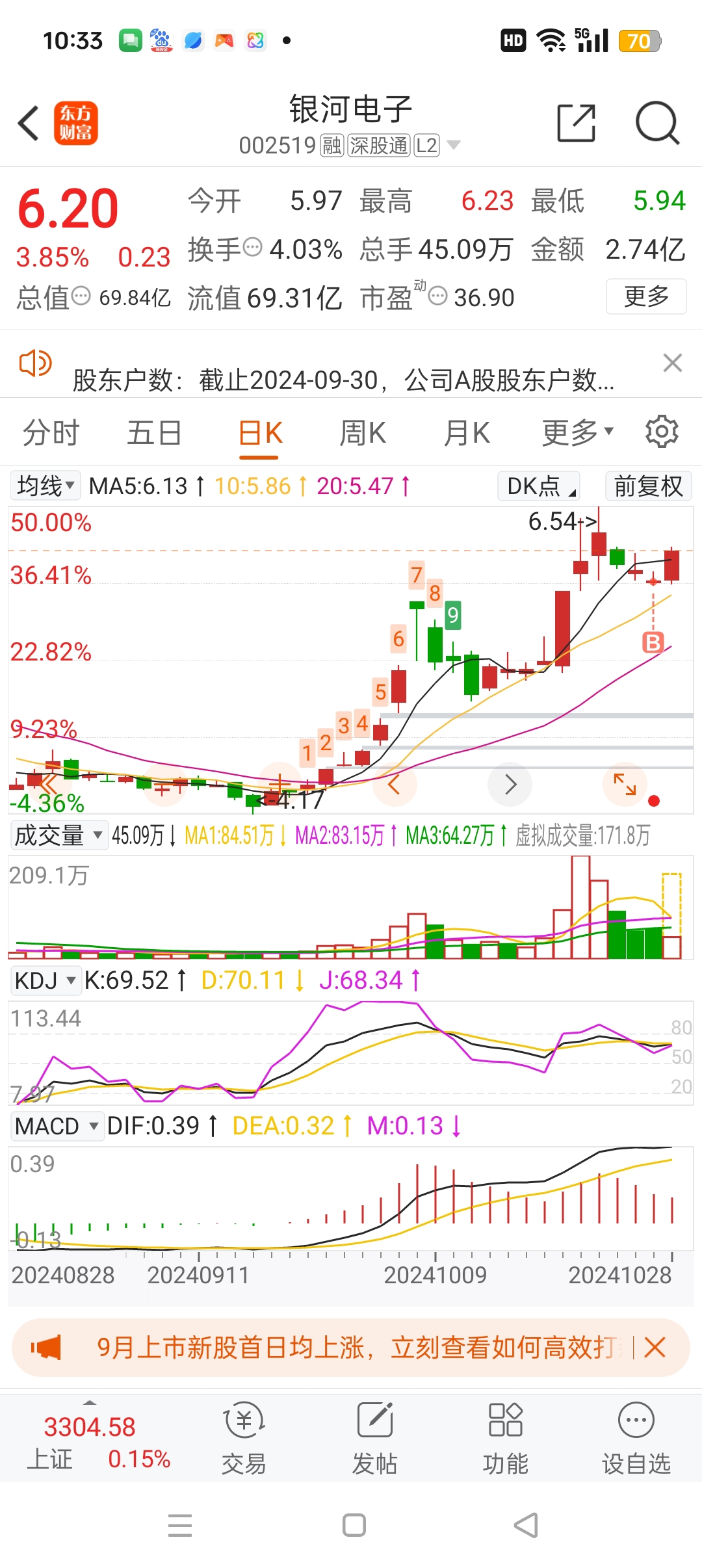This screenshot has height=1568, width=702.
Task: Share this stock page
Action: (576, 123)
